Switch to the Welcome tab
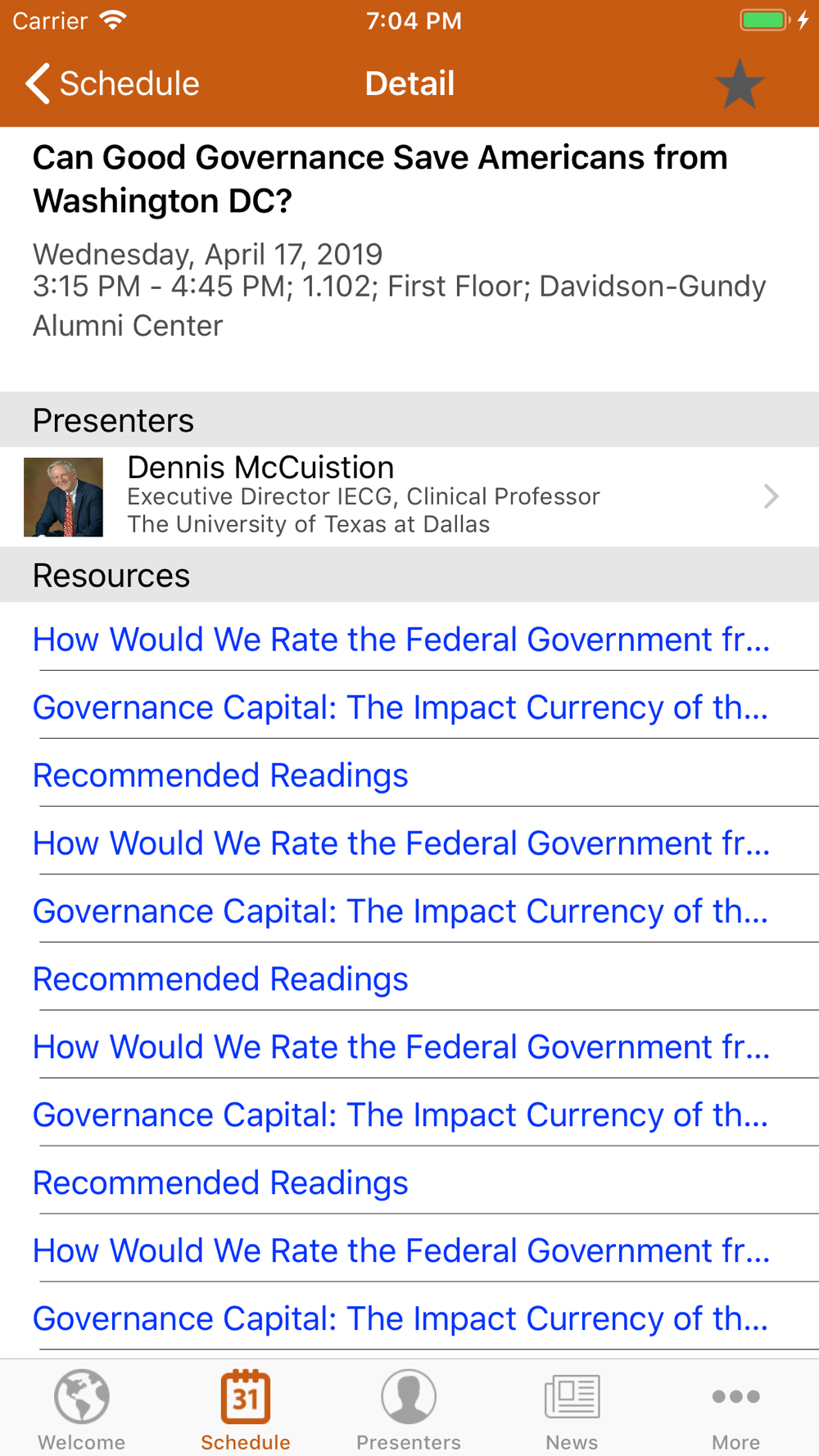Viewport: 819px width, 1456px height. click(81, 1409)
